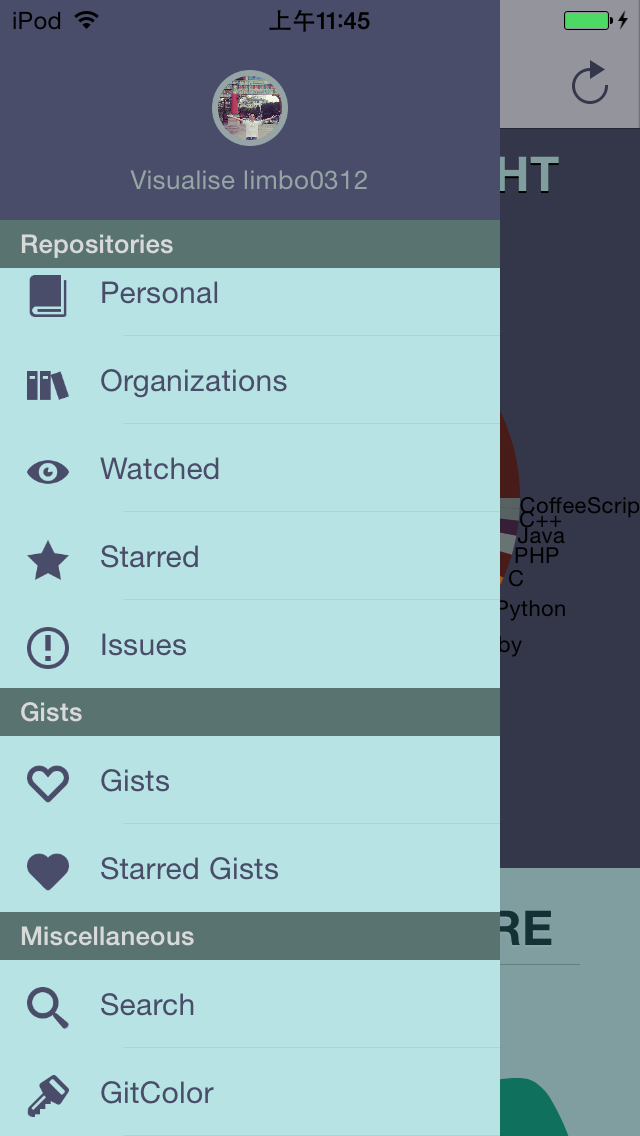
Task: Open Starred Gists
Action: [249, 868]
